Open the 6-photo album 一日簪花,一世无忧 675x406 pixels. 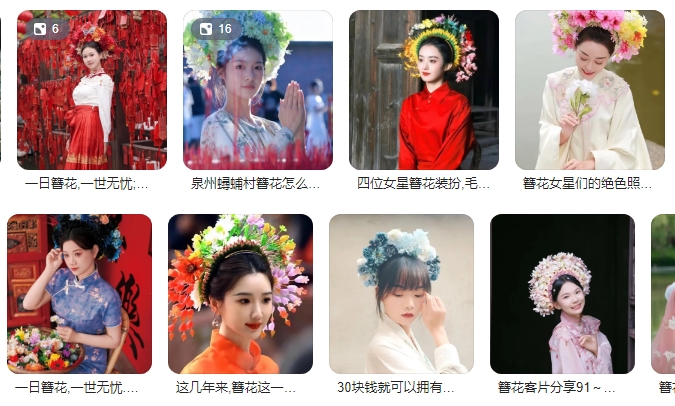tap(92, 90)
